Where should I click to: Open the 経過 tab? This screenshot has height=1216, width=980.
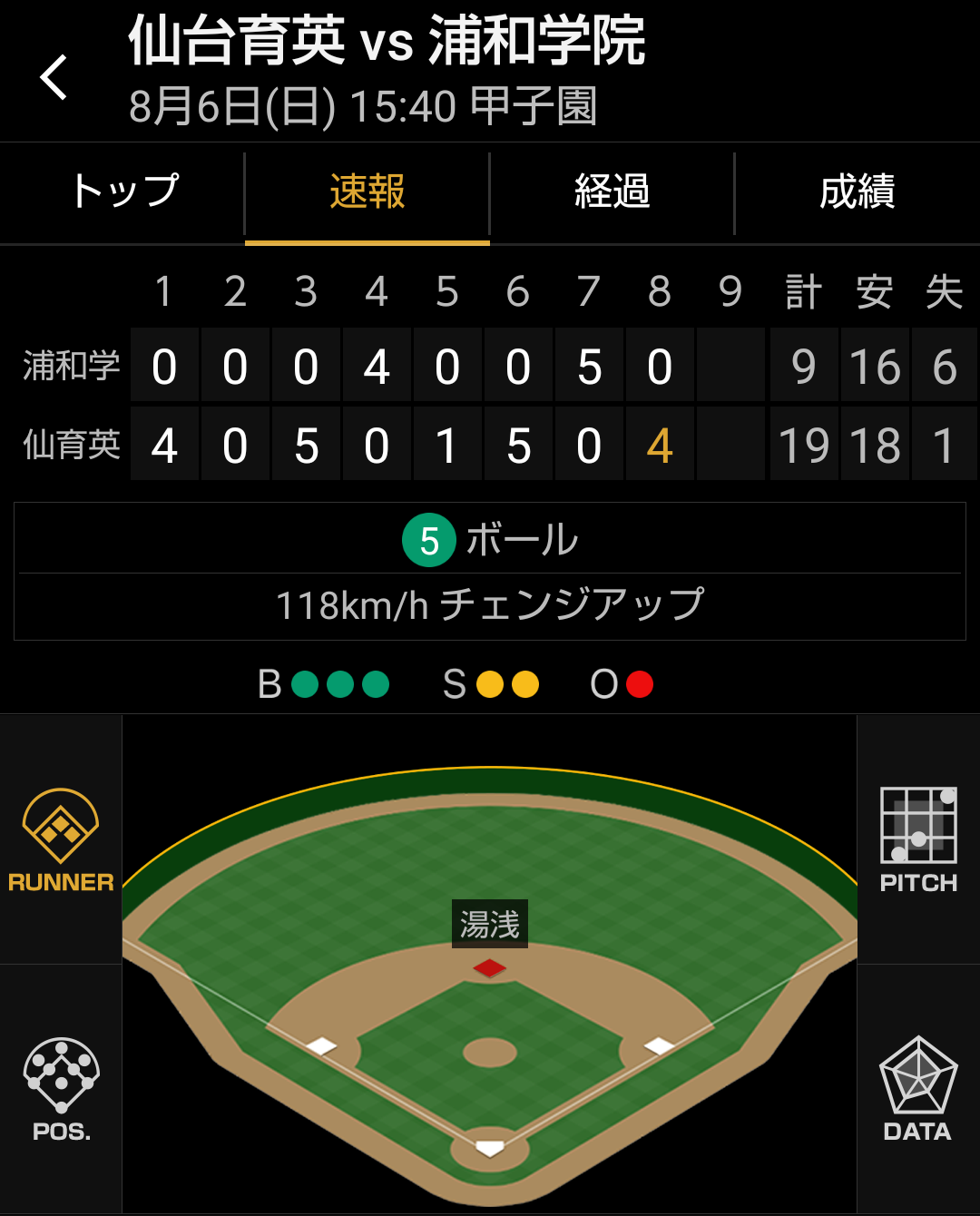pos(612,192)
